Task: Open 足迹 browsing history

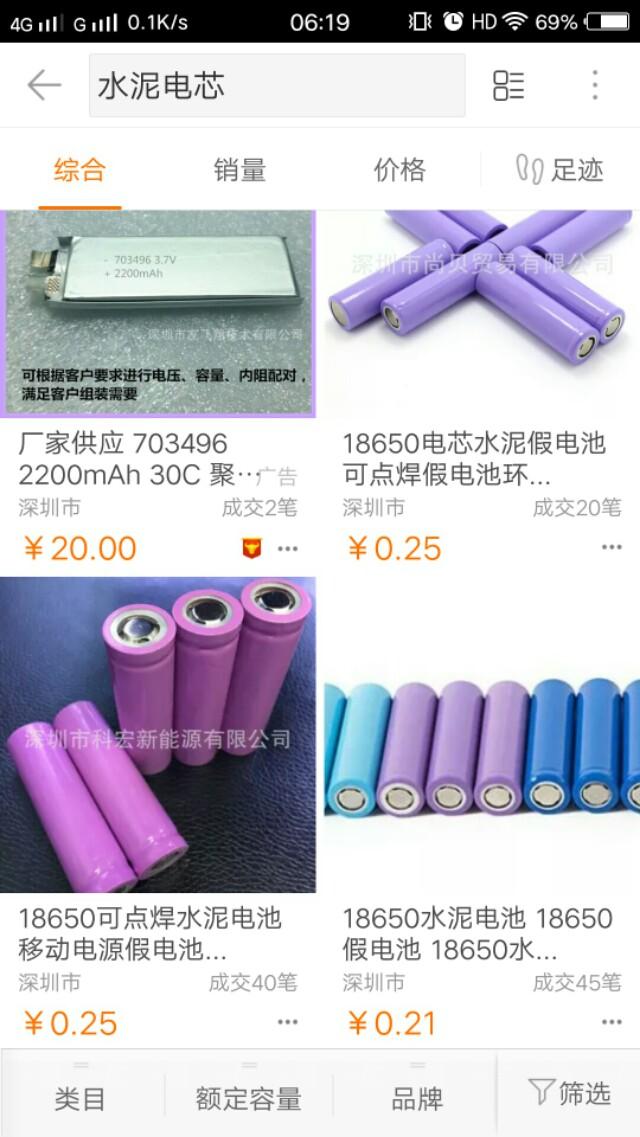Action: pos(560,170)
